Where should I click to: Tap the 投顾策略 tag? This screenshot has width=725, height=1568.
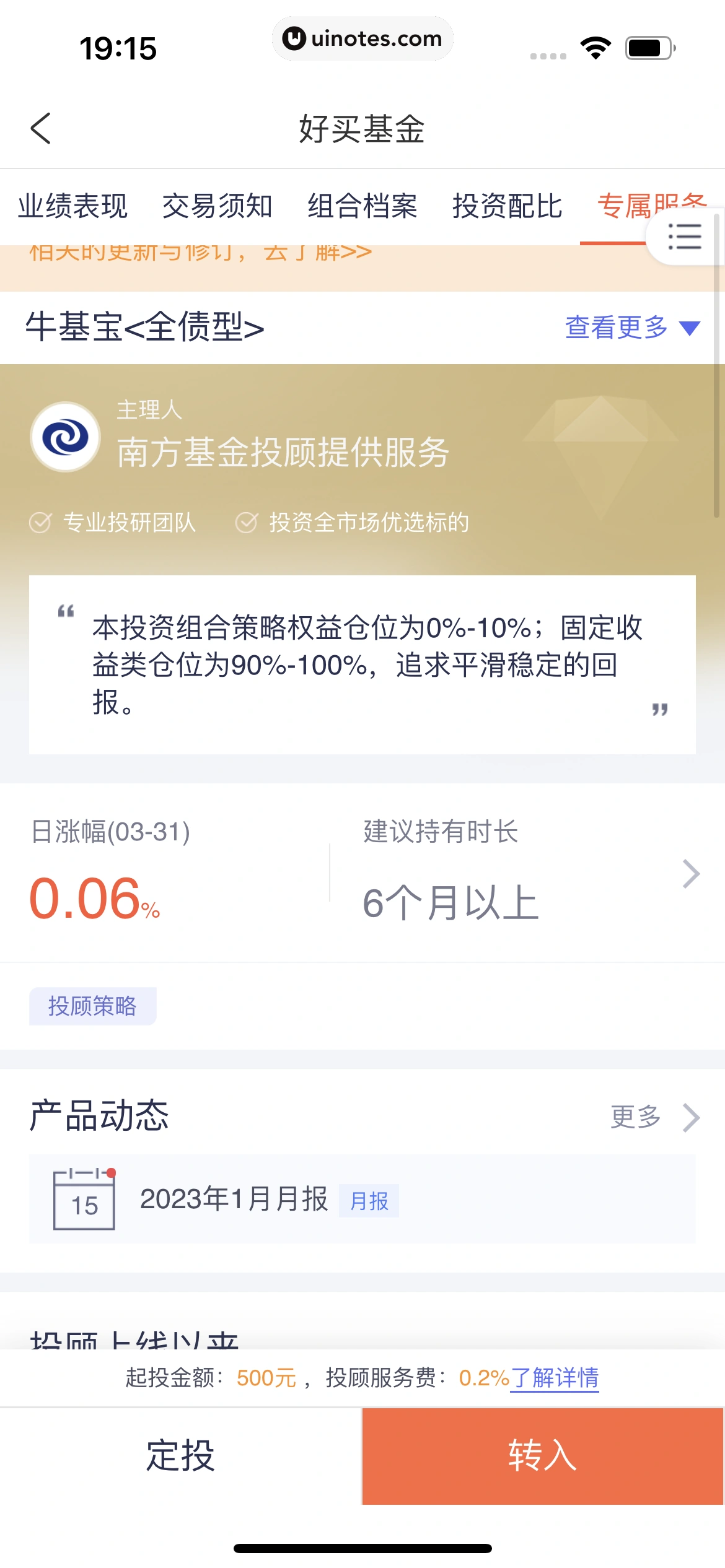click(92, 1006)
